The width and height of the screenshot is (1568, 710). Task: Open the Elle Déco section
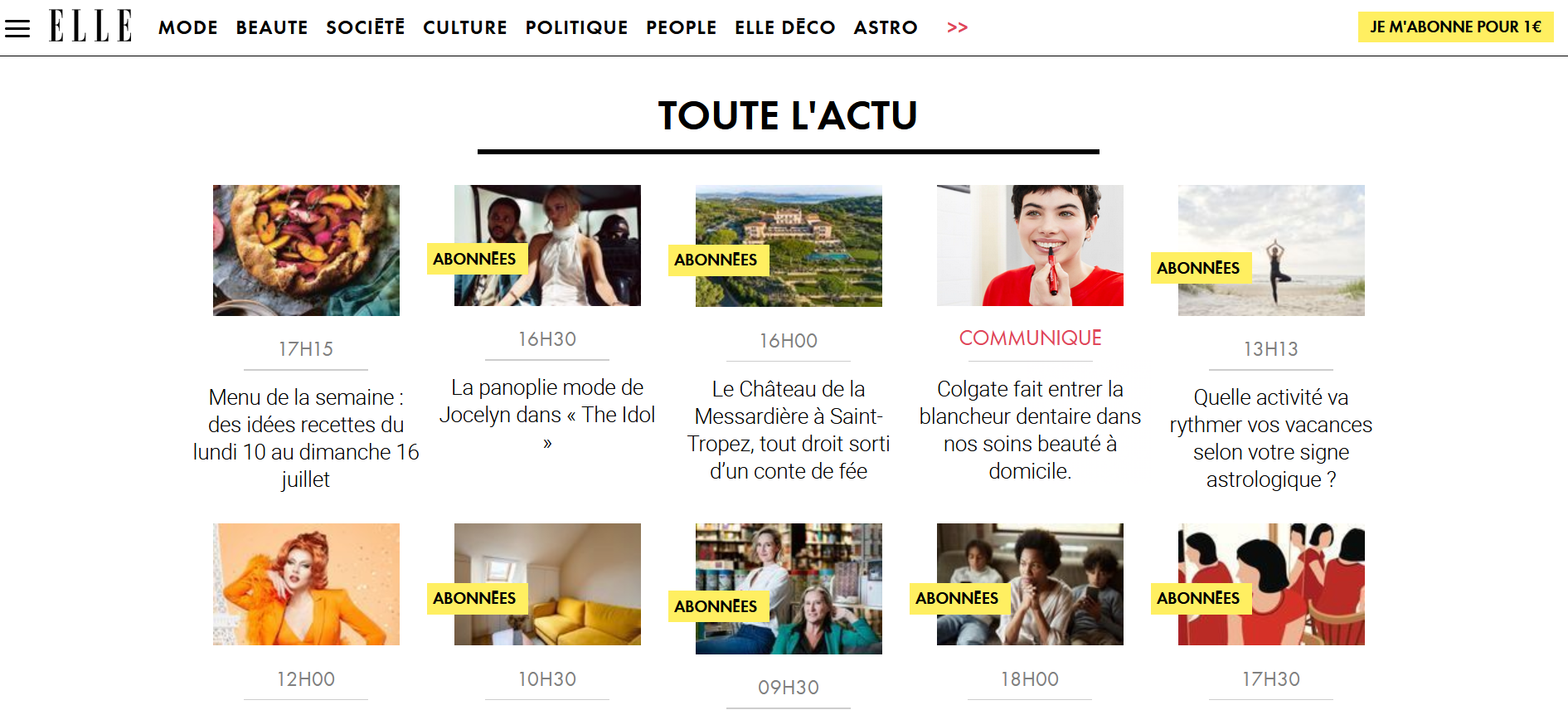785,28
